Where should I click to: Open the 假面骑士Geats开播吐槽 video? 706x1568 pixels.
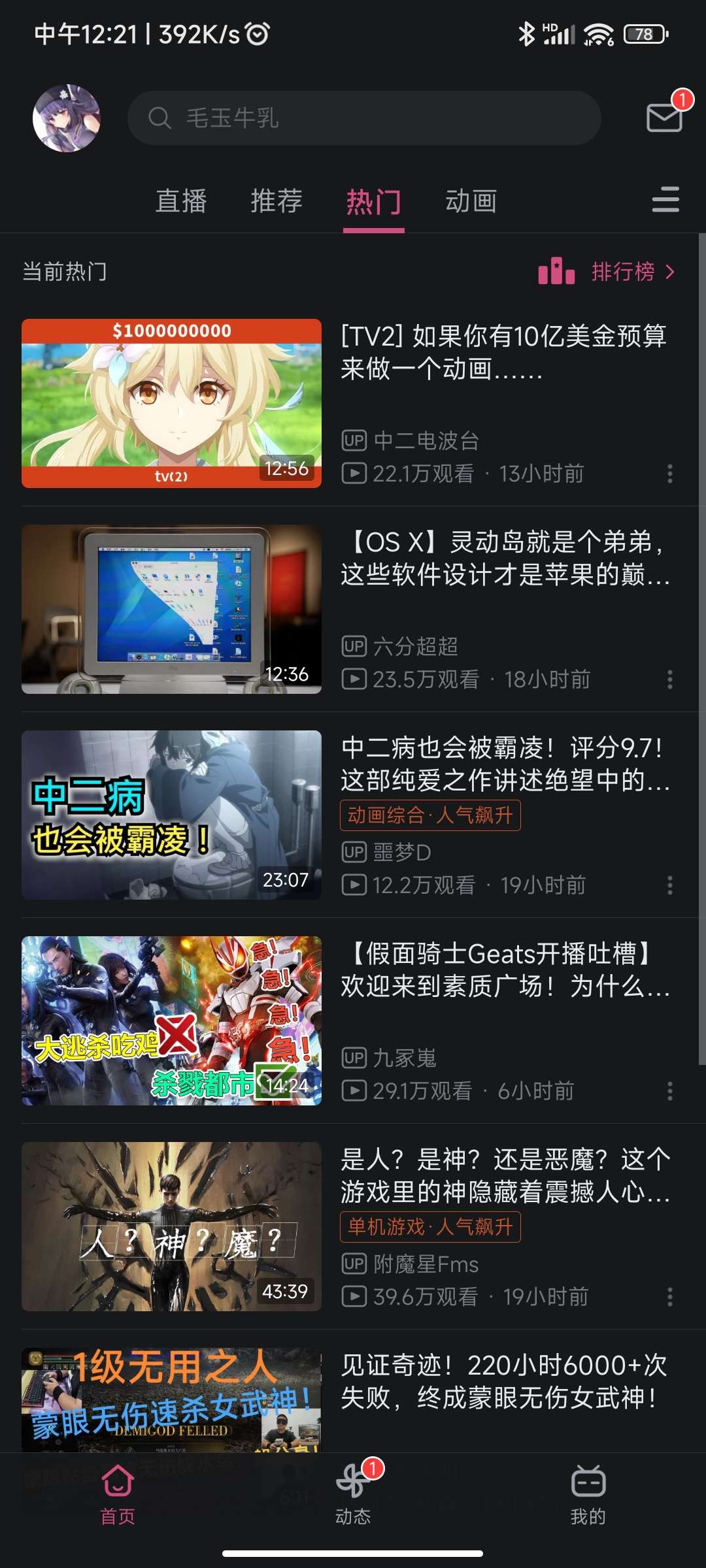coord(171,1021)
